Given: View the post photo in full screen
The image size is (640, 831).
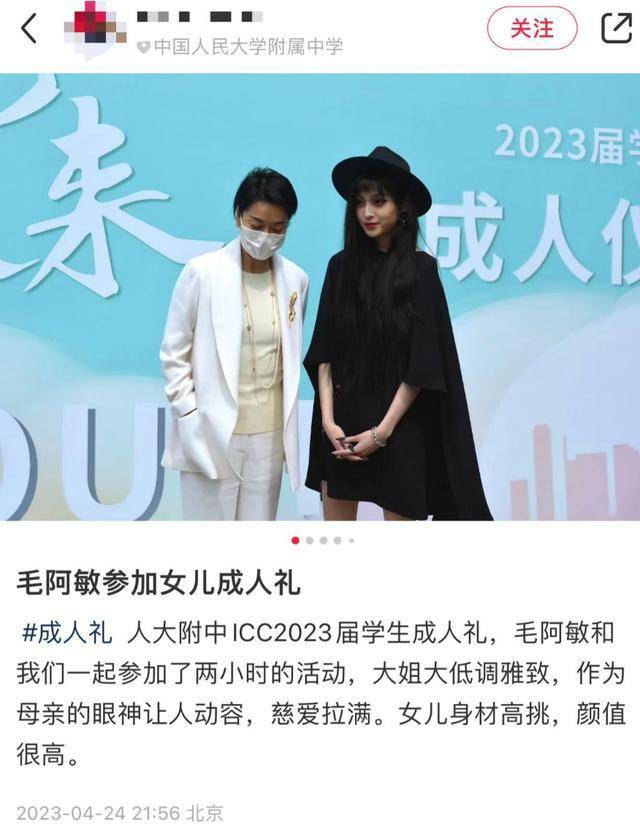Looking at the screenshot, I should click(320, 300).
